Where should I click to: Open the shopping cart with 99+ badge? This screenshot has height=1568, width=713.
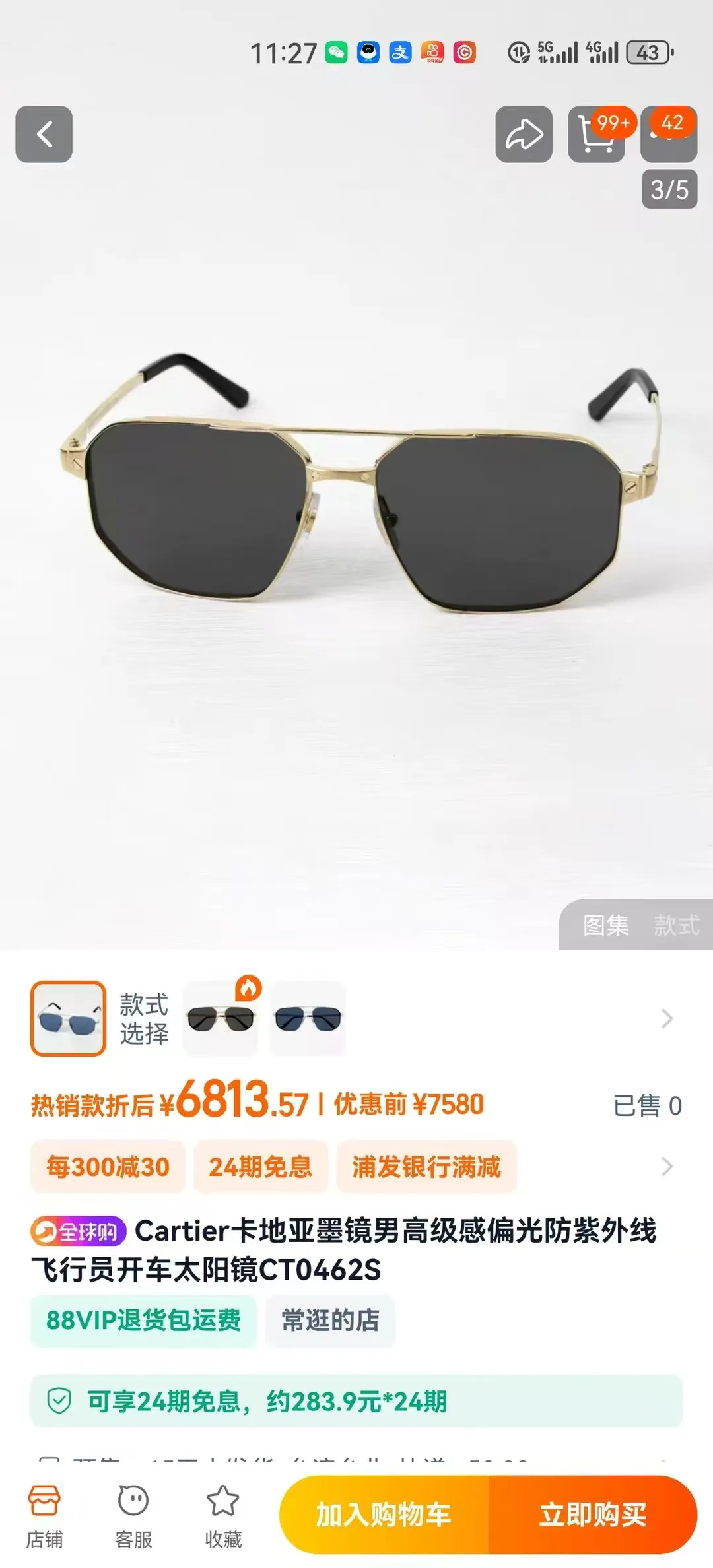tap(597, 134)
